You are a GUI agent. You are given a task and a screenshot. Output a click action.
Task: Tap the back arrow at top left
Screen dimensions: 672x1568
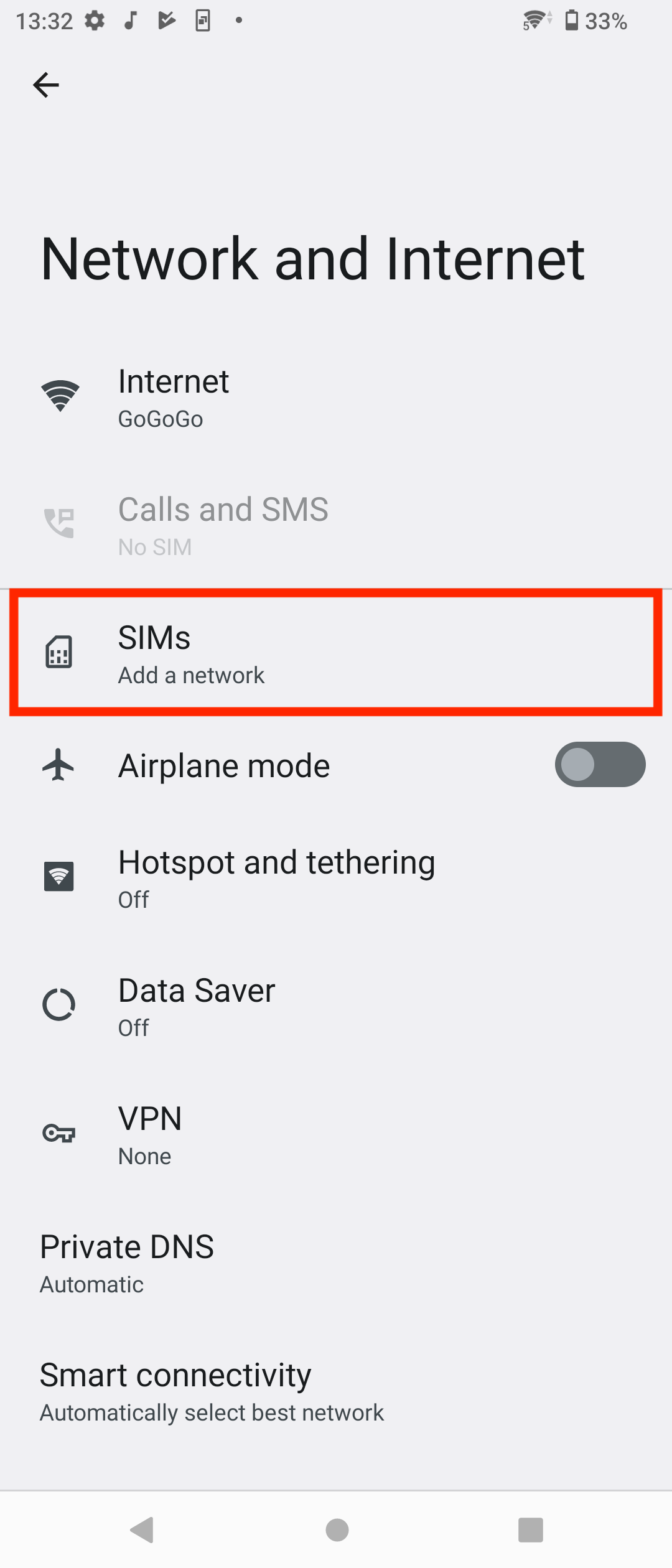point(46,85)
